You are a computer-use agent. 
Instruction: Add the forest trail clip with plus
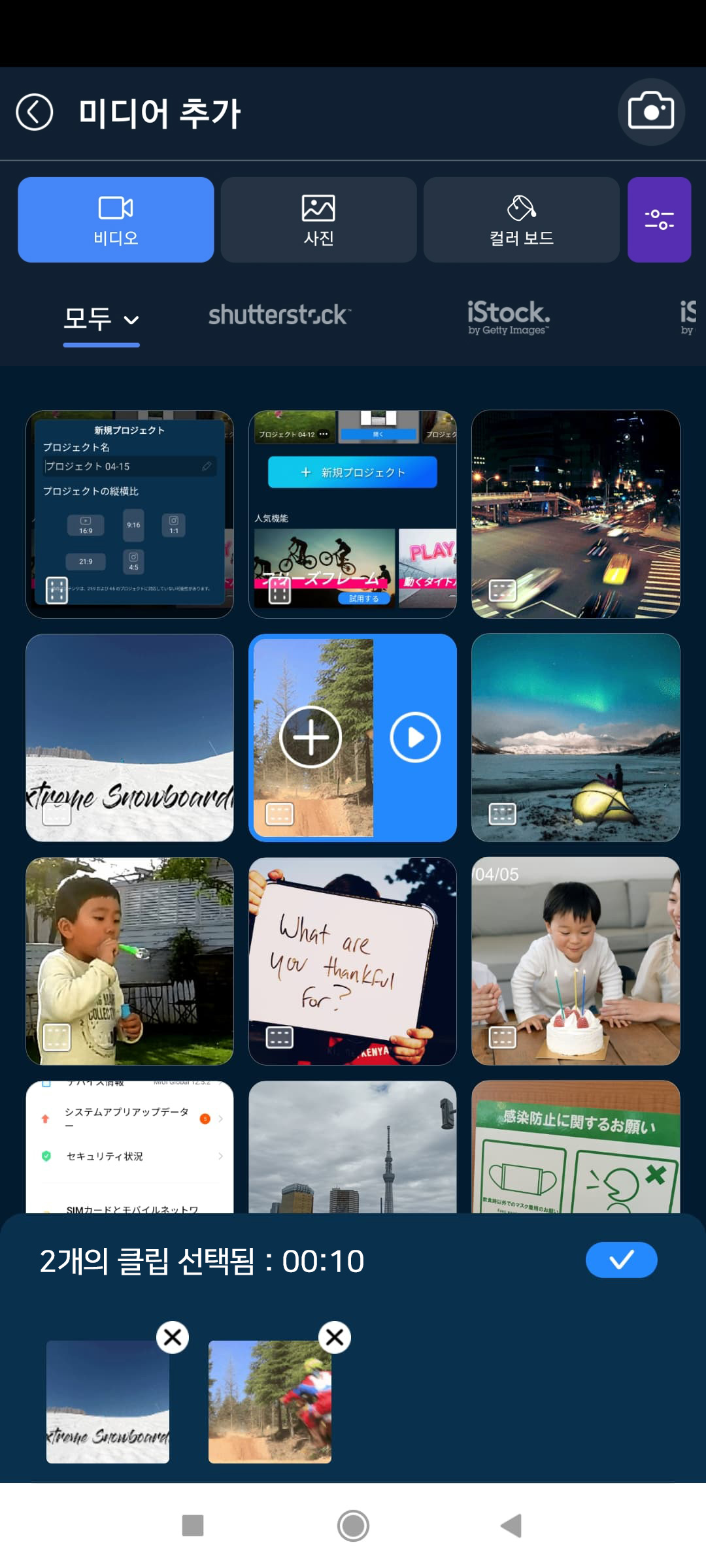[311, 737]
